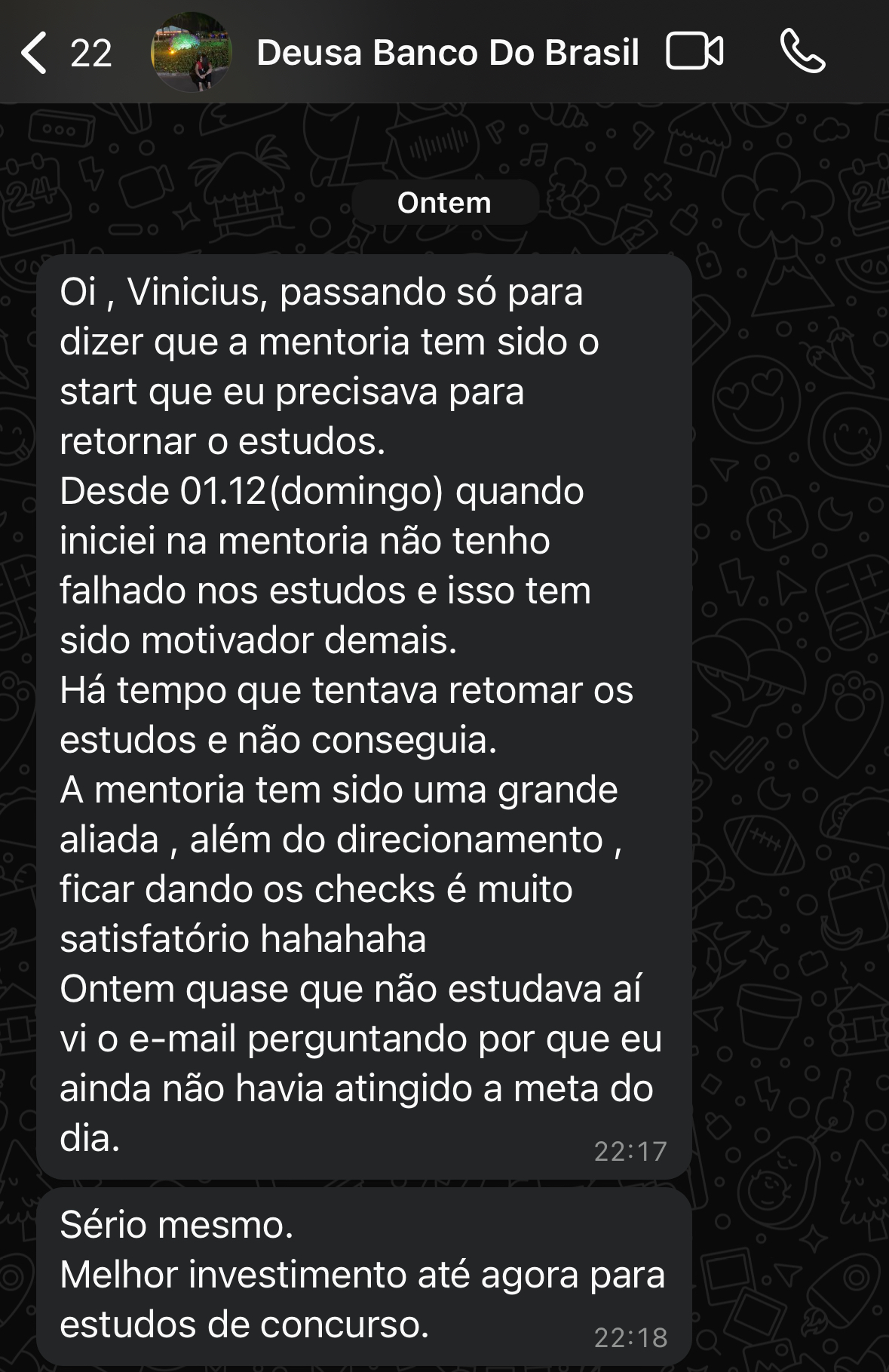This screenshot has height=1372, width=889.
Task: Tap the contact's profile picture
Action: click(192, 53)
